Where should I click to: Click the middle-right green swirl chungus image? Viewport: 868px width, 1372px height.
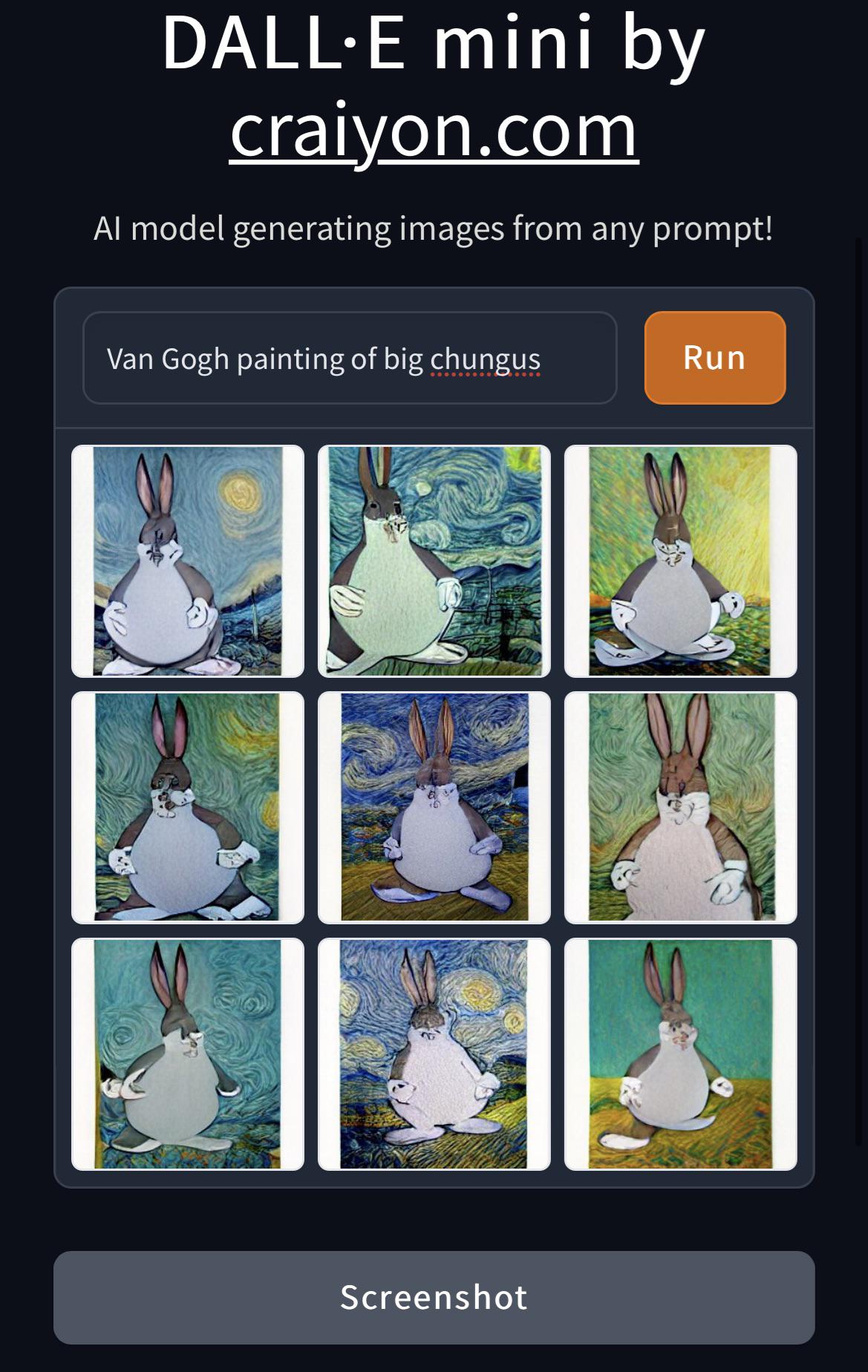681,808
